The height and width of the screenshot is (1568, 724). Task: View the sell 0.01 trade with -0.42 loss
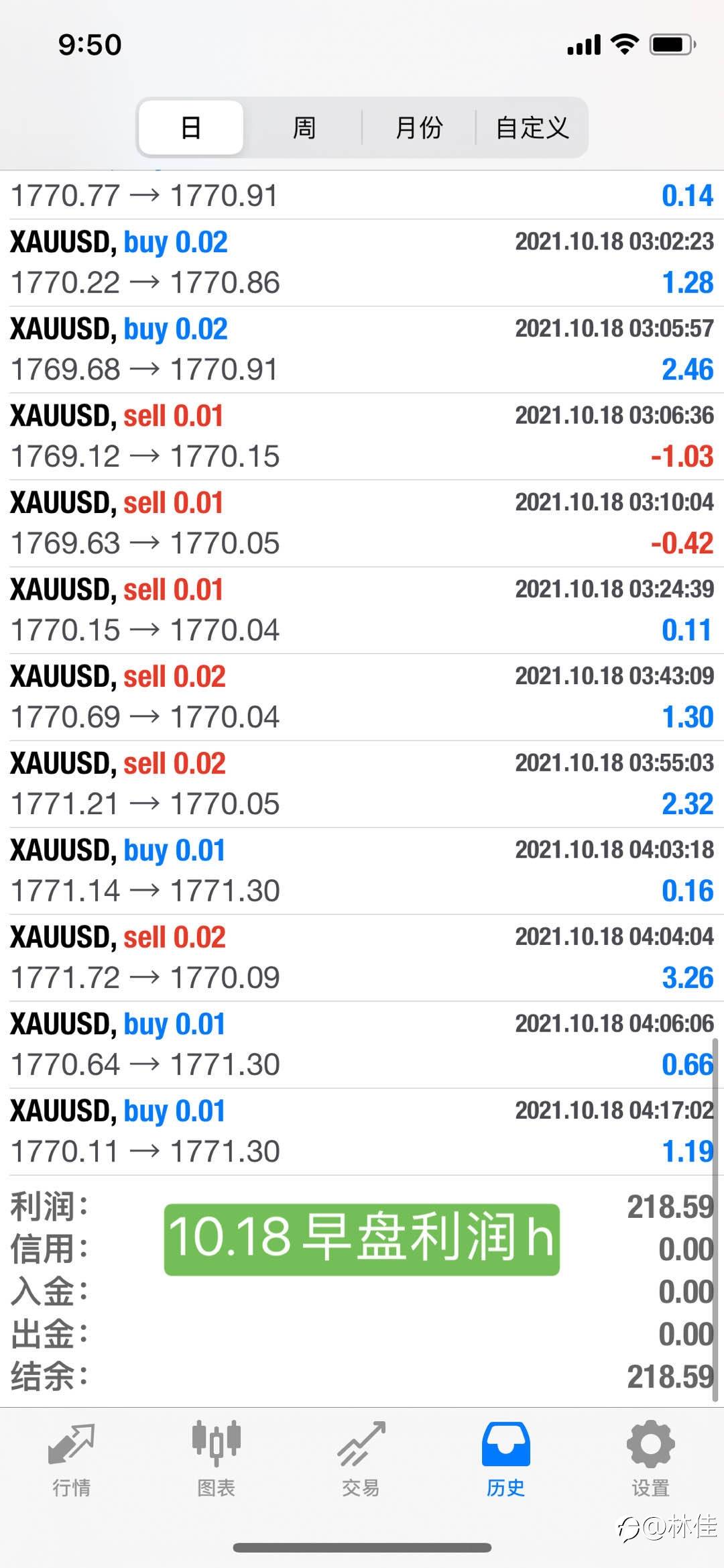362,524
